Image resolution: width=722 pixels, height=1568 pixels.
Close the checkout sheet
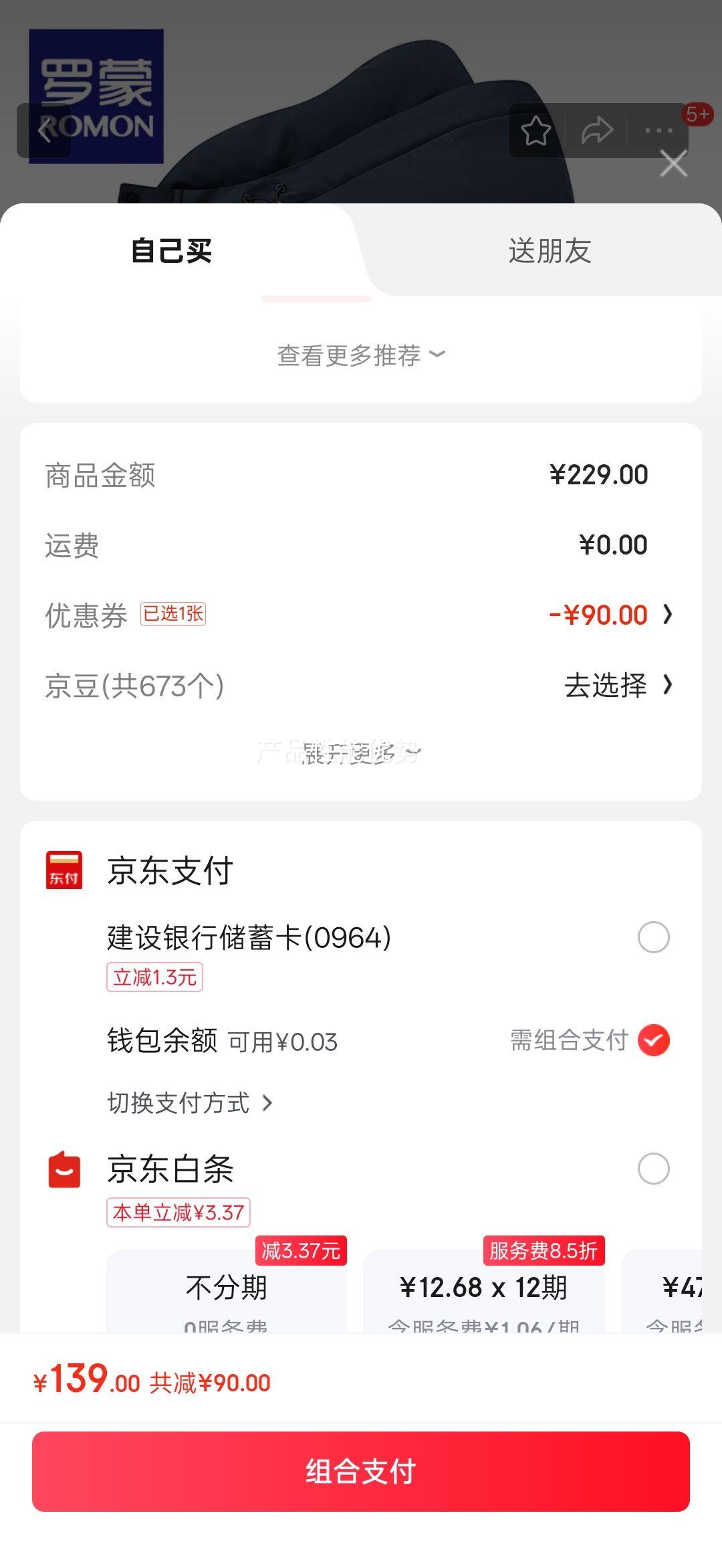[x=673, y=163]
